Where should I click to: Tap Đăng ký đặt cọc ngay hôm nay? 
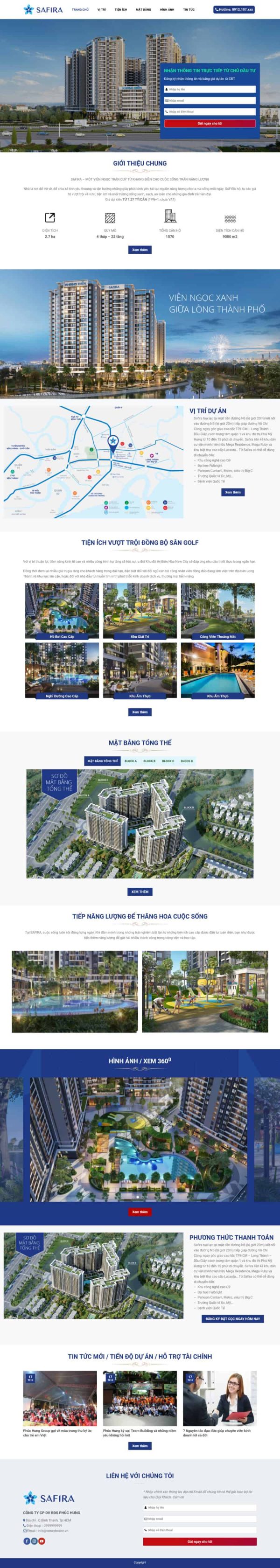pos(232,1318)
